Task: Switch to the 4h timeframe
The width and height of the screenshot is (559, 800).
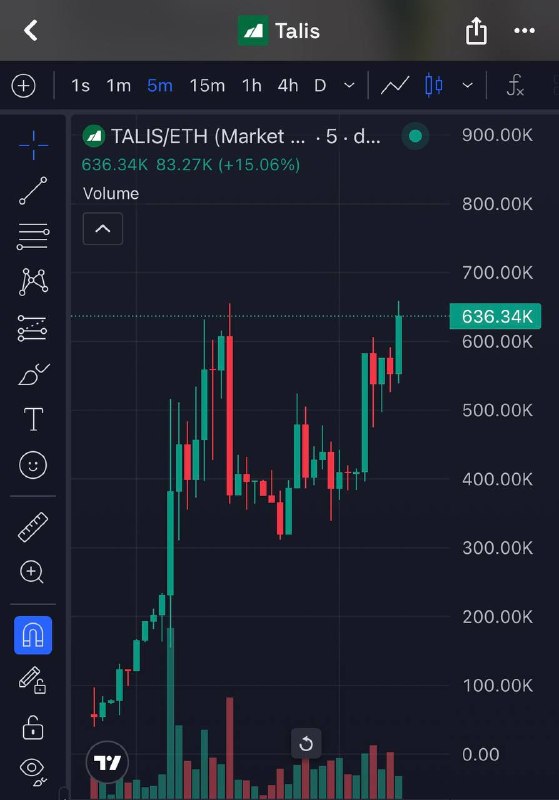Action: 288,85
